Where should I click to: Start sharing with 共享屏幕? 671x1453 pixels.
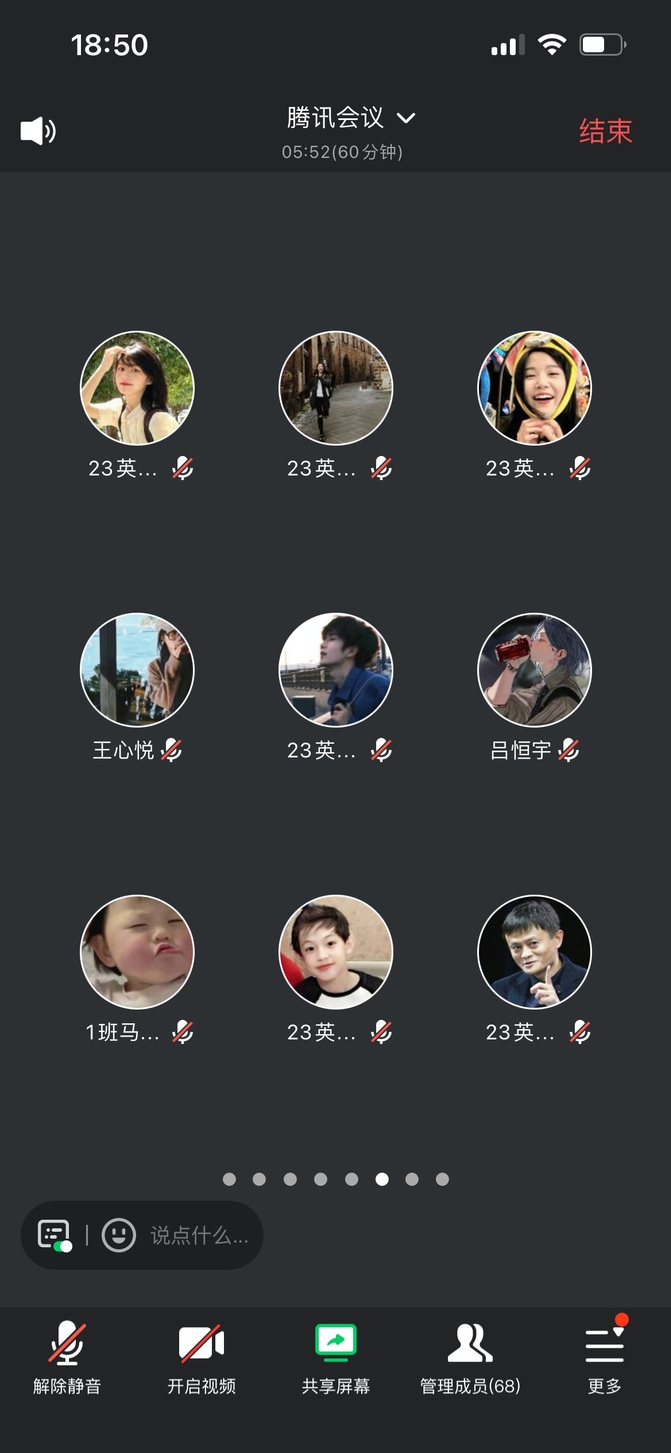[x=336, y=1356]
